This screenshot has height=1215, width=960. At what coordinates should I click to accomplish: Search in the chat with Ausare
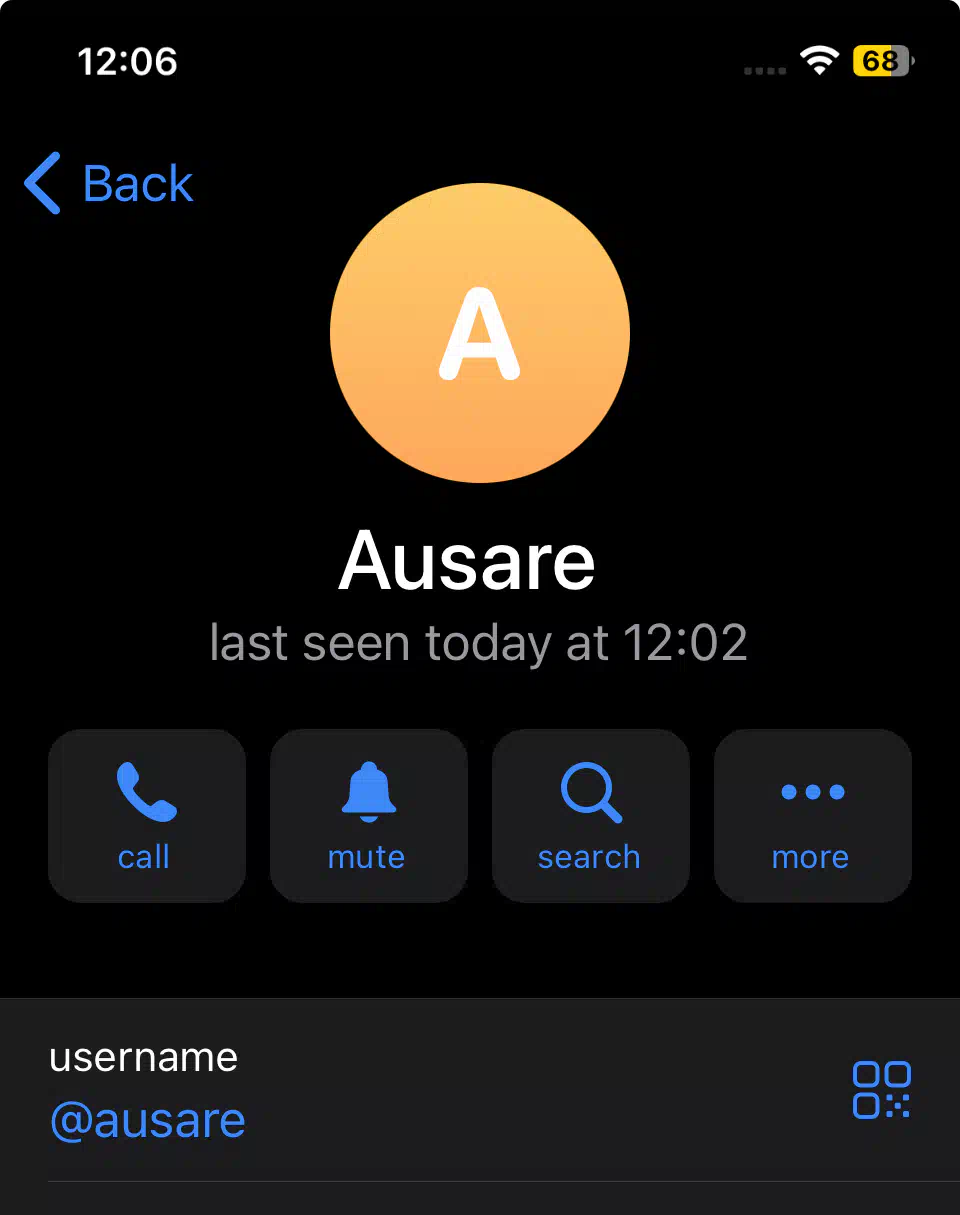click(x=590, y=815)
